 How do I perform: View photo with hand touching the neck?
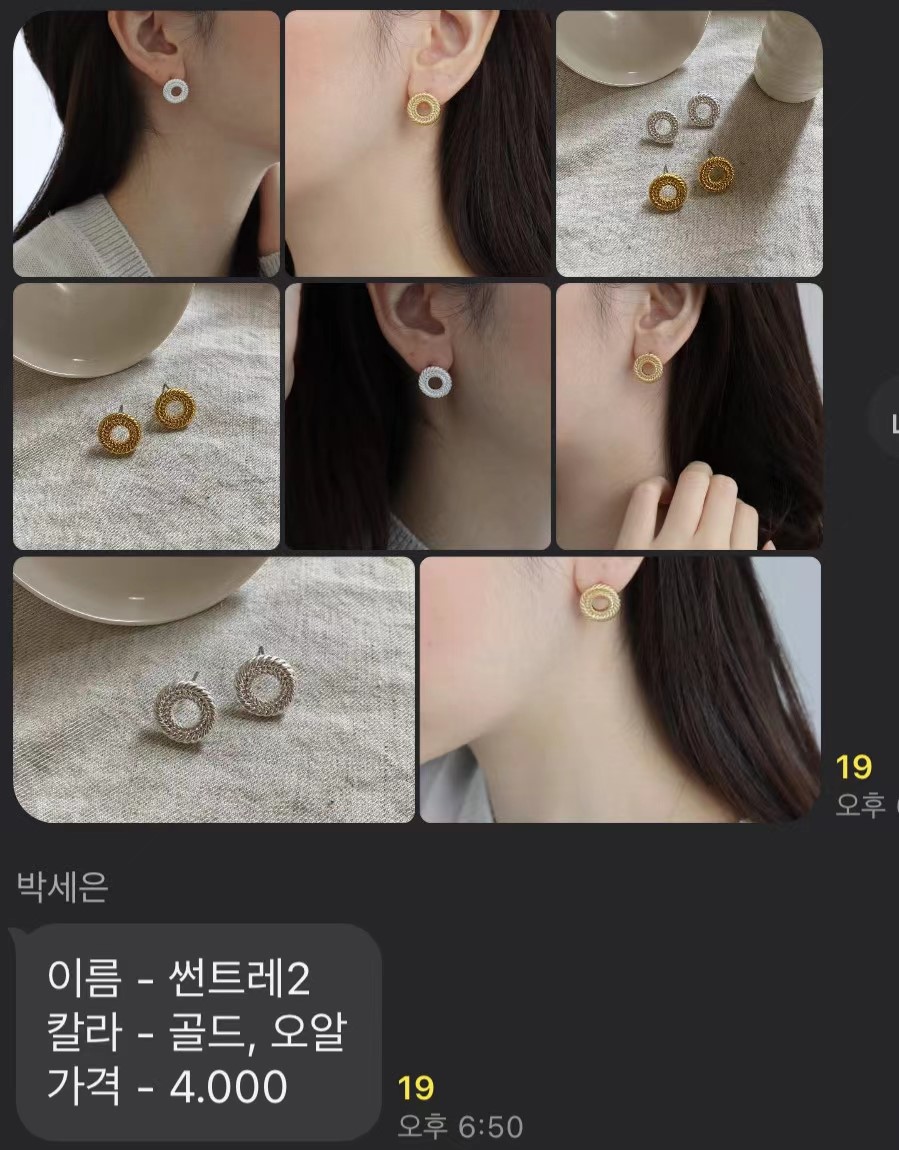[689, 416]
